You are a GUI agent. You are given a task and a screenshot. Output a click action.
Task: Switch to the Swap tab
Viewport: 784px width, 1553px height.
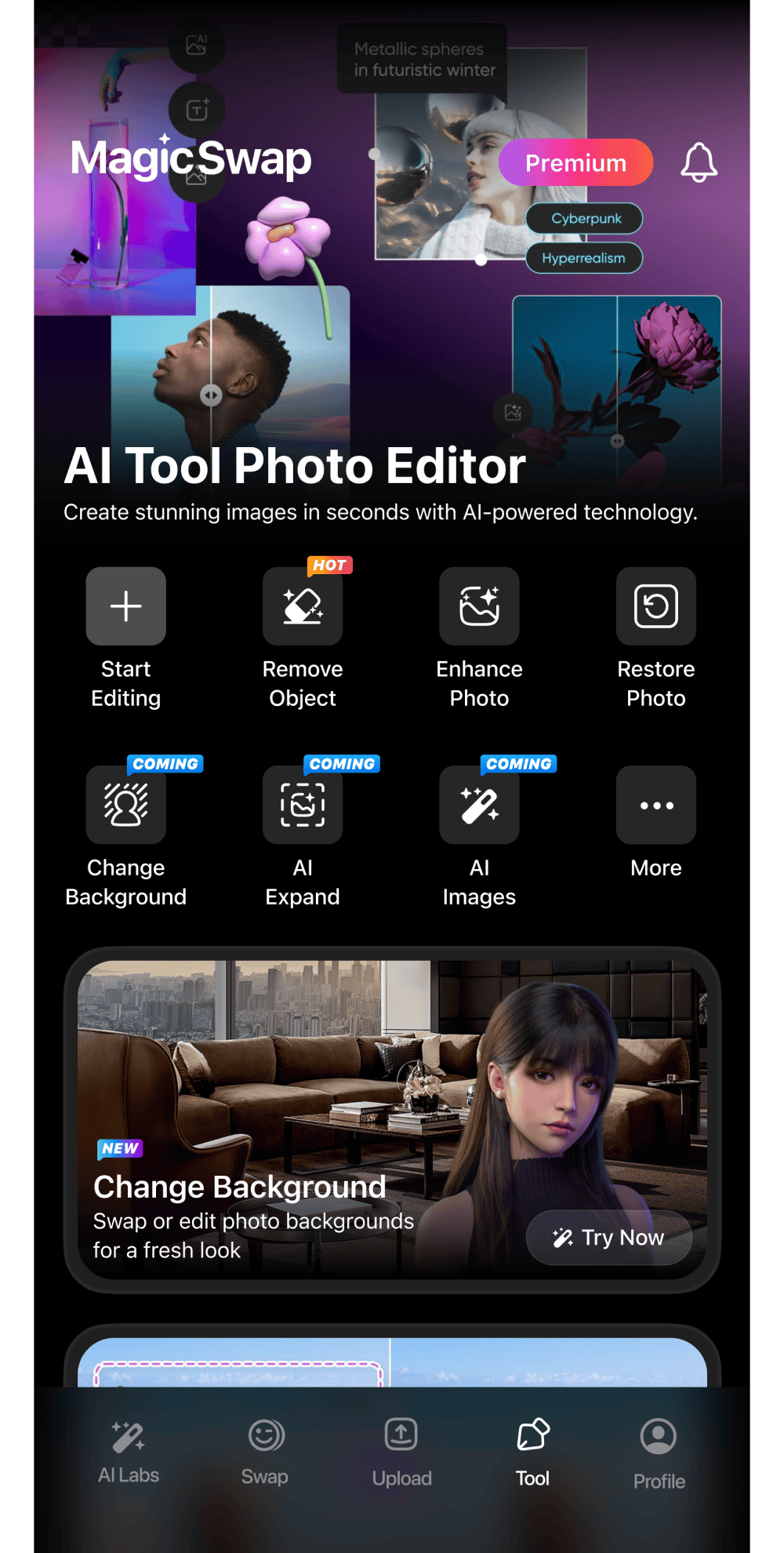coord(265,1453)
